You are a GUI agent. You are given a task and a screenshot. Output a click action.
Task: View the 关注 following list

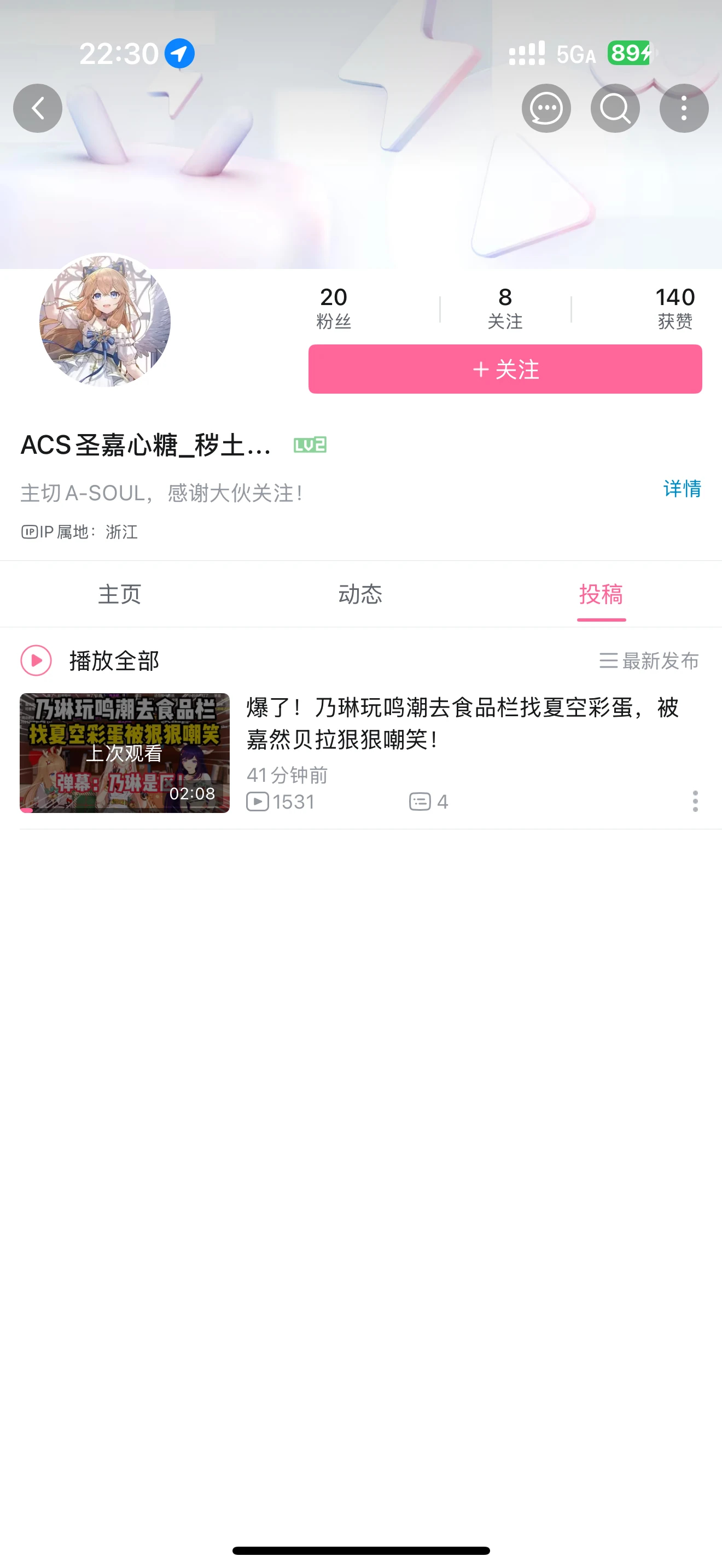click(505, 308)
